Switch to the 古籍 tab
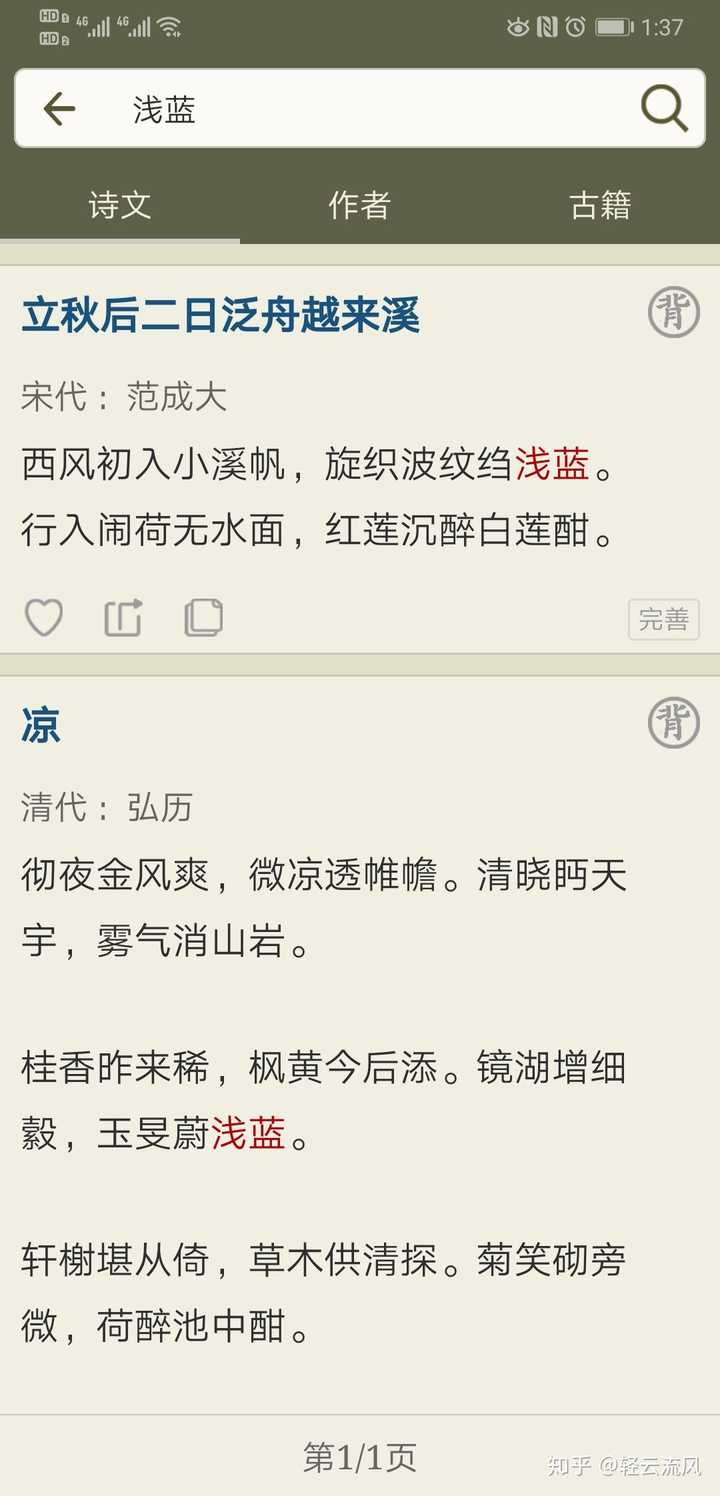 coord(600,205)
